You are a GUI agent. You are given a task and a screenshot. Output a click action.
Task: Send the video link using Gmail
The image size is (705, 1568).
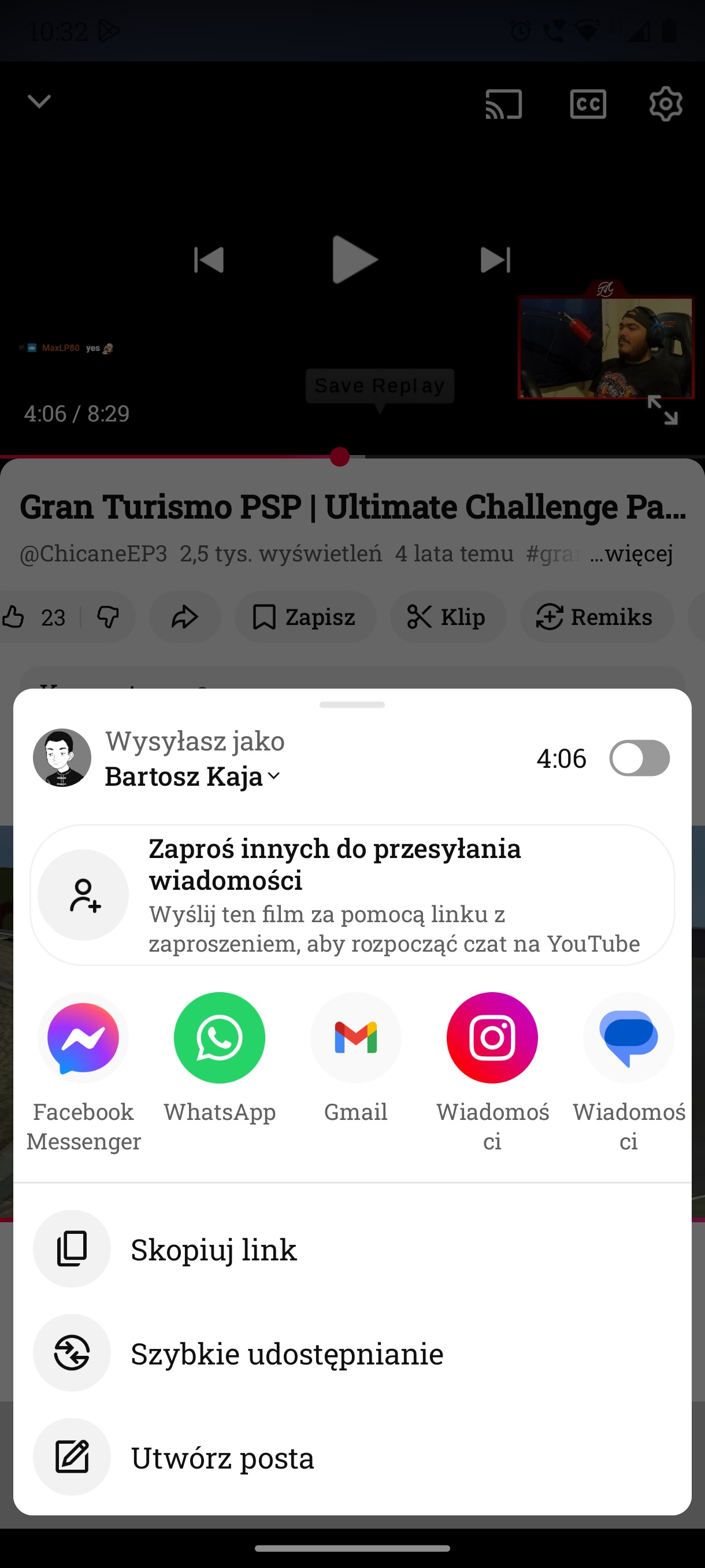click(356, 1038)
